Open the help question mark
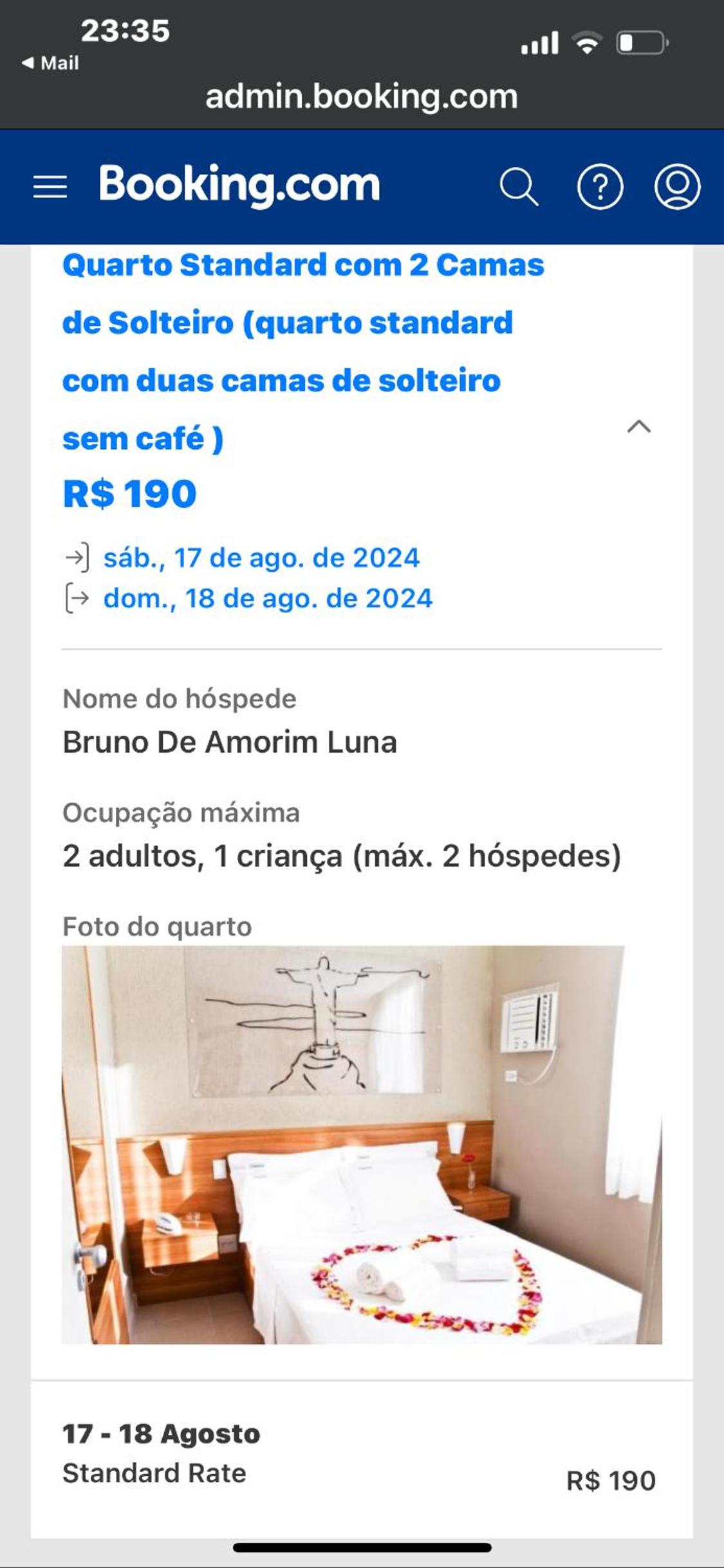The image size is (724, 1568). coord(600,187)
